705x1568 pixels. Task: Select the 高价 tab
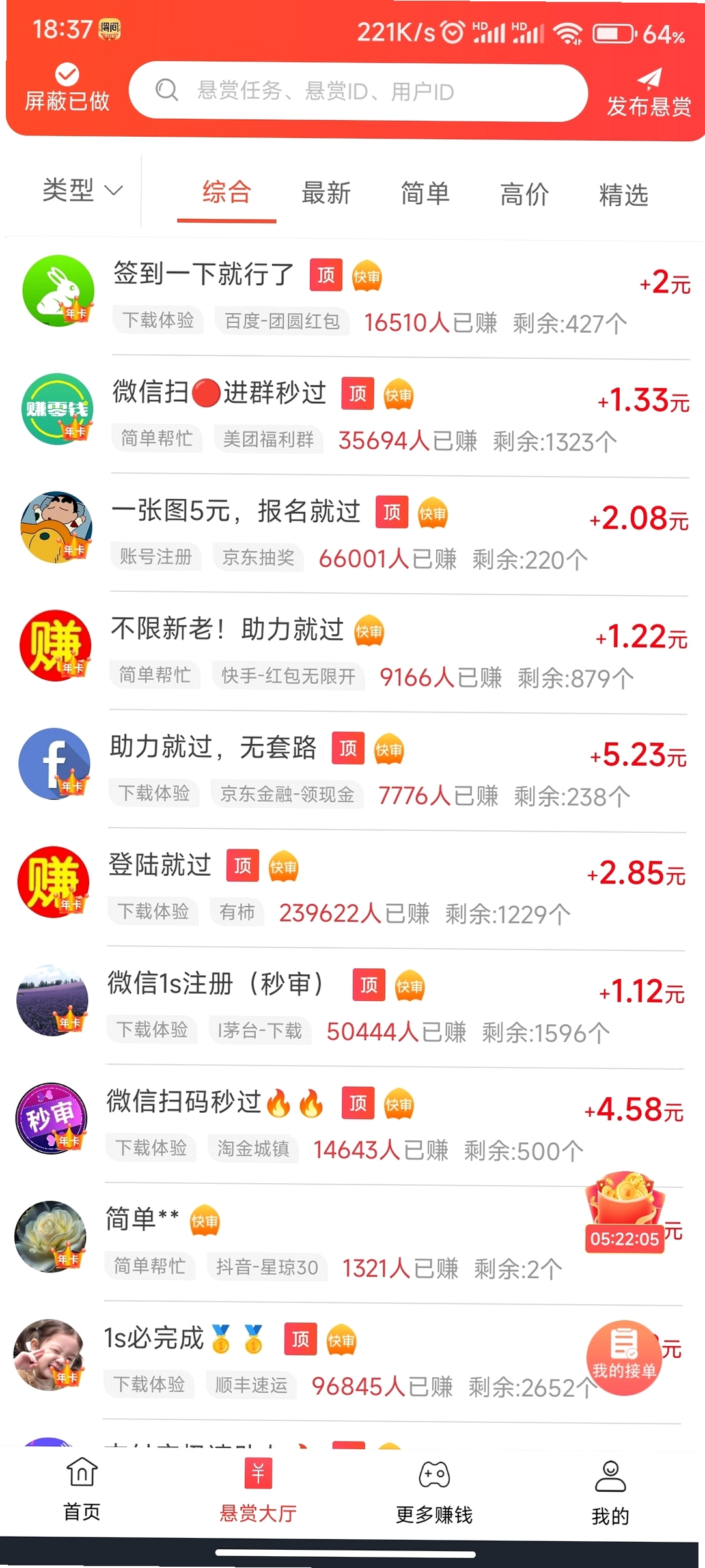(x=525, y=194)
